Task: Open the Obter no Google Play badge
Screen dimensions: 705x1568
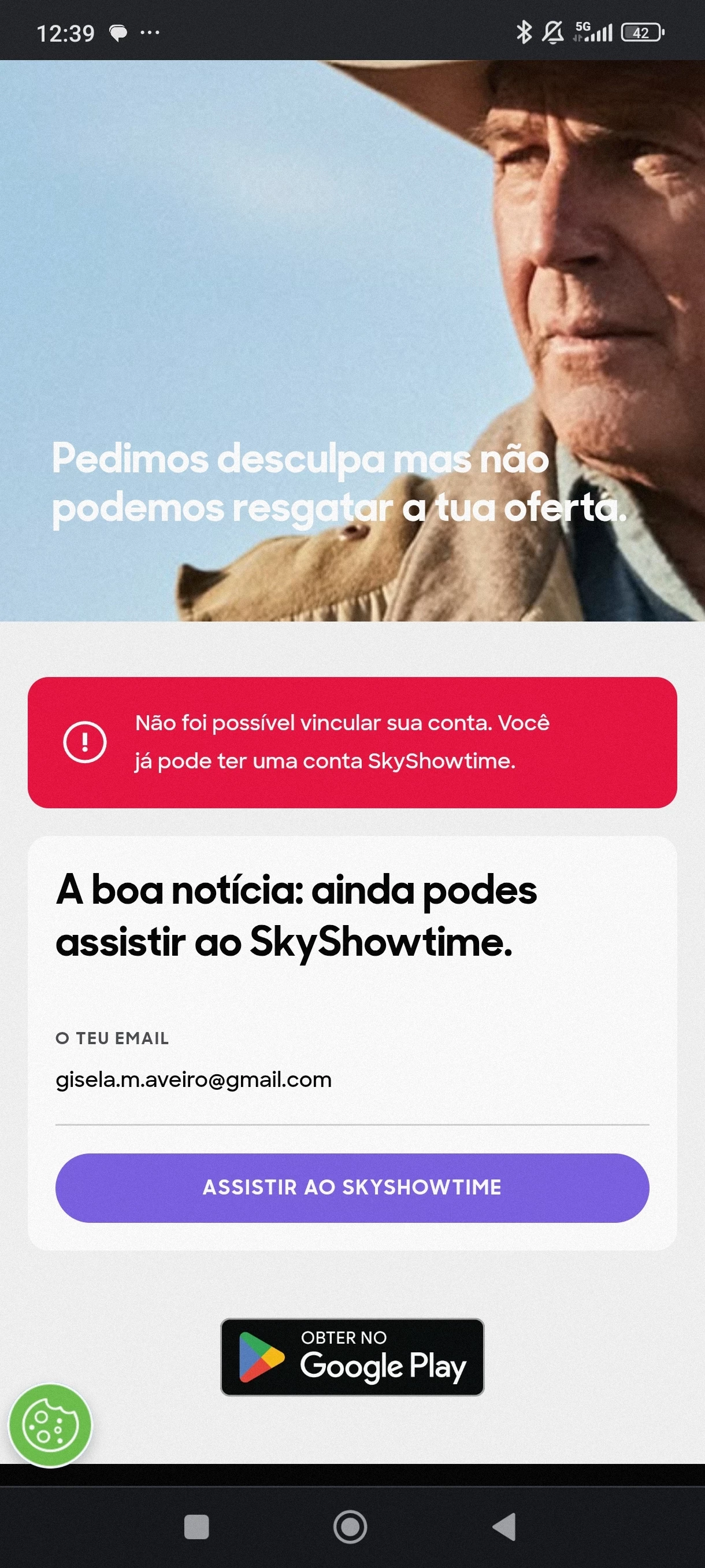Action: 352,1357
